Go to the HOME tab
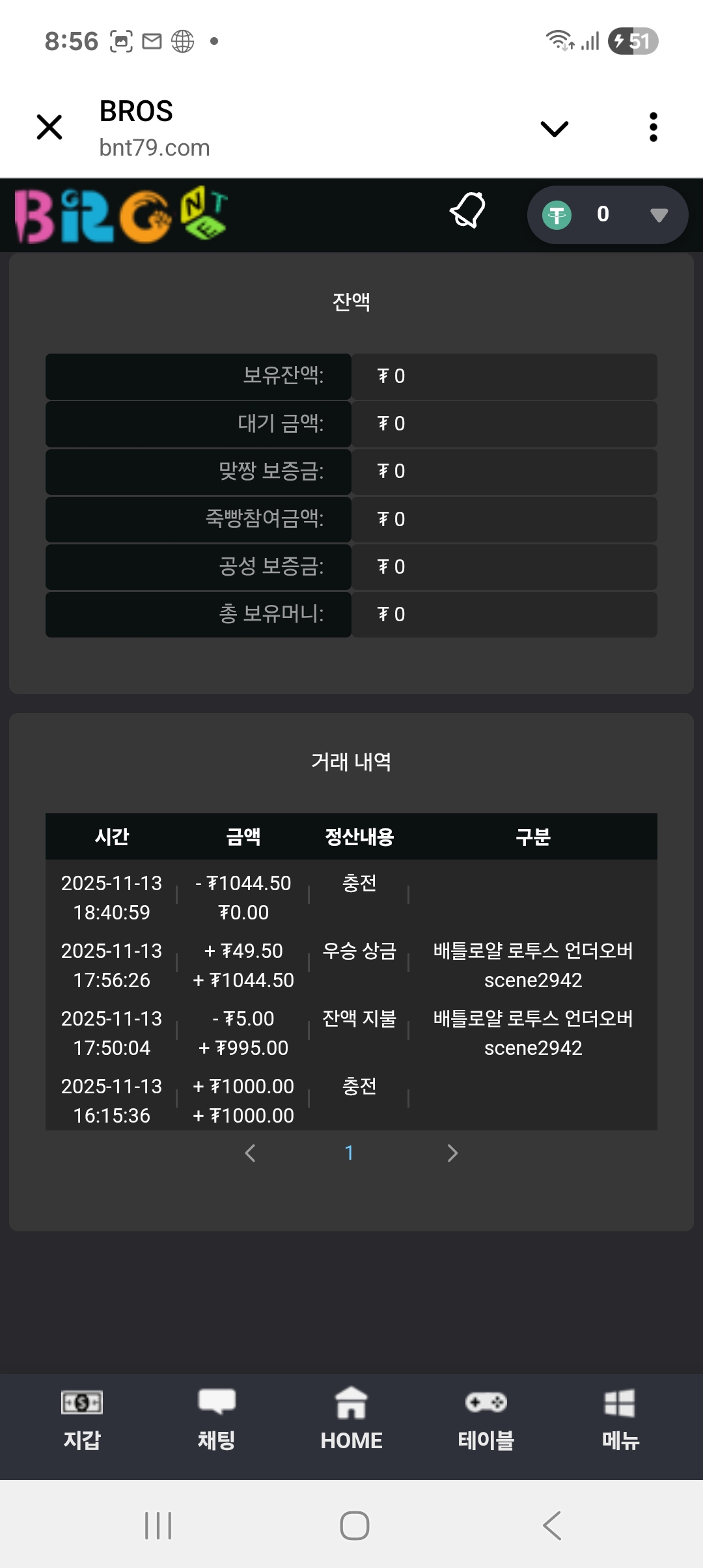 [351, 1420]
